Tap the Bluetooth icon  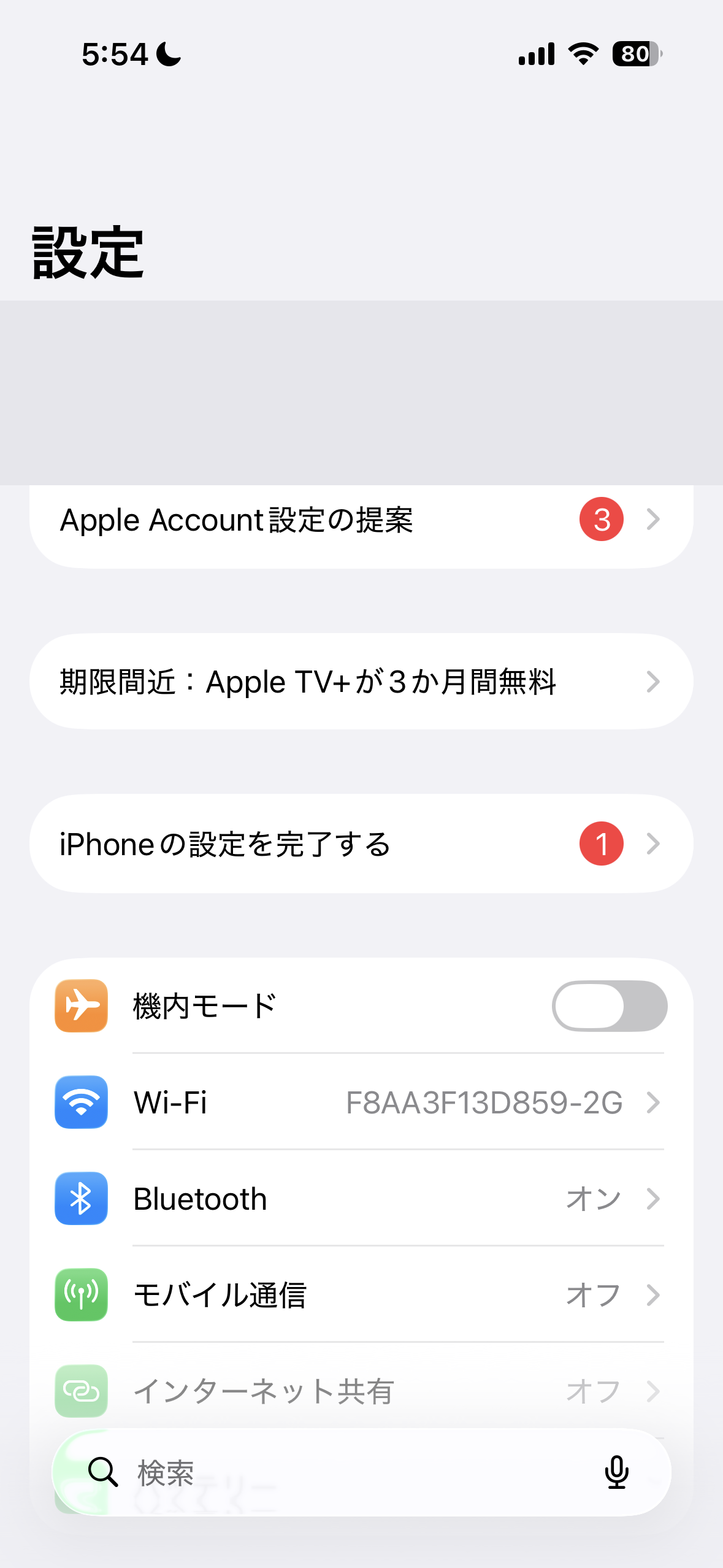[x=81, y=1198]
